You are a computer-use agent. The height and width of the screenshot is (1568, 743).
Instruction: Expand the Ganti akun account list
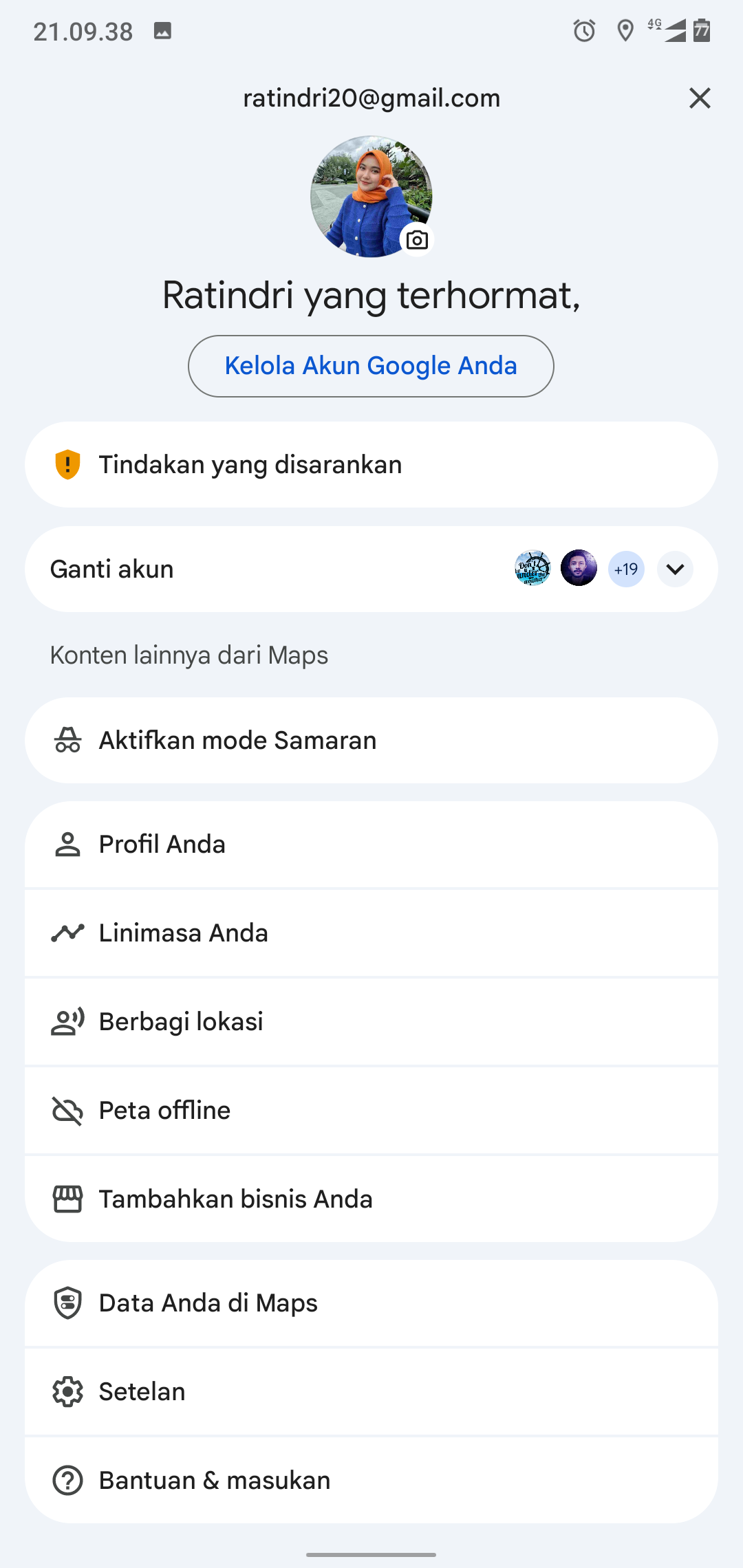(675, 569)
